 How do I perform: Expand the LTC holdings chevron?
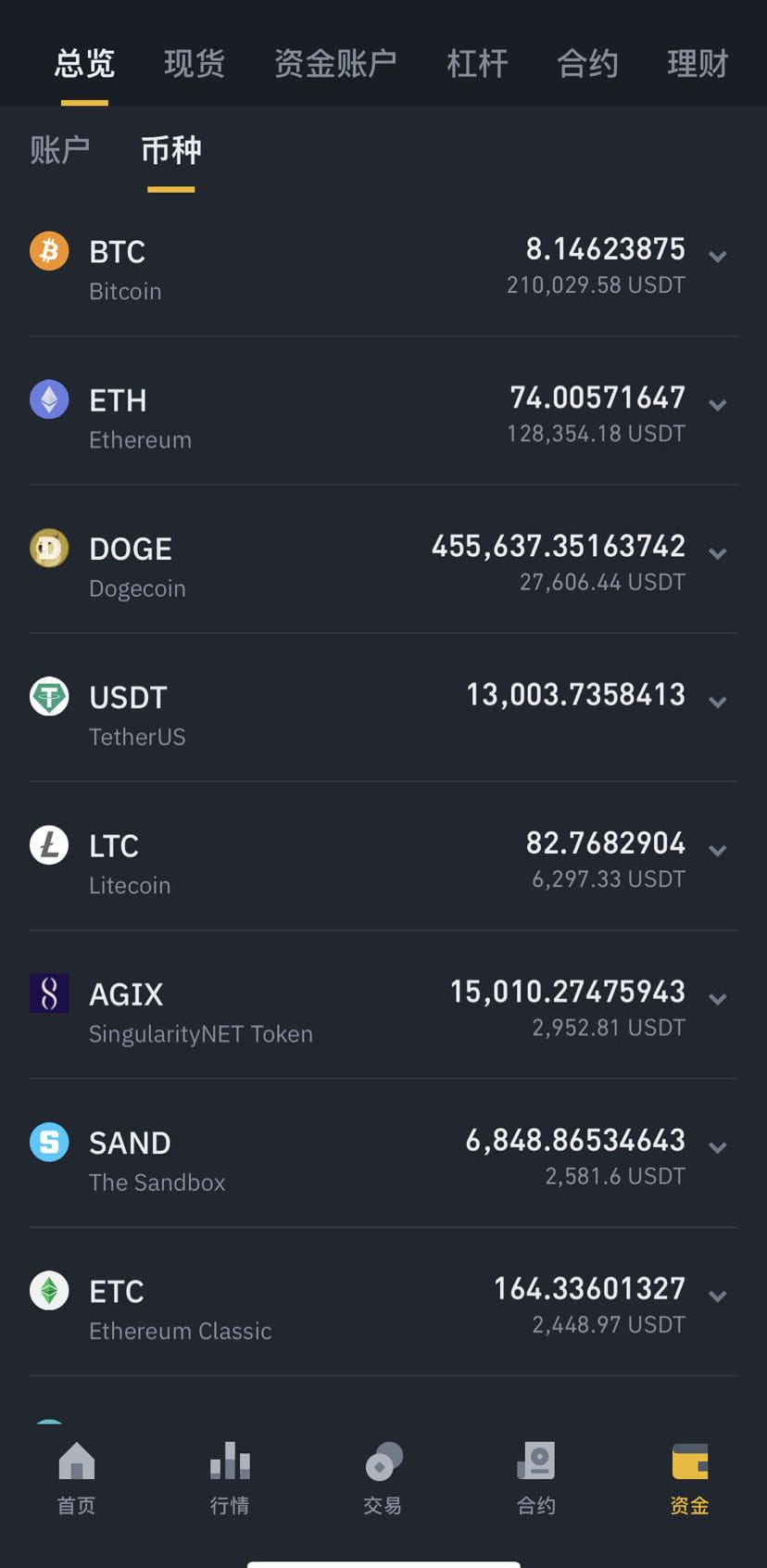(717, 851)
